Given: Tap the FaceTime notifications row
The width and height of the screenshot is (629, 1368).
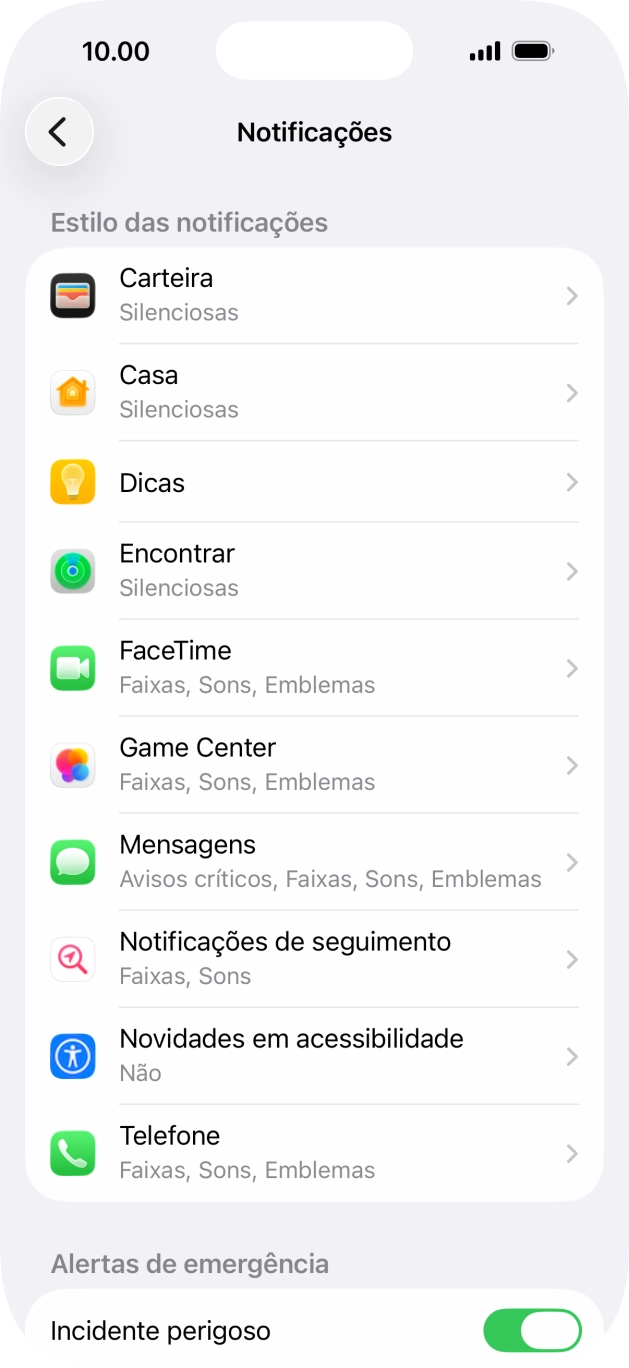Looking at the screenshot, I should 314,668.
